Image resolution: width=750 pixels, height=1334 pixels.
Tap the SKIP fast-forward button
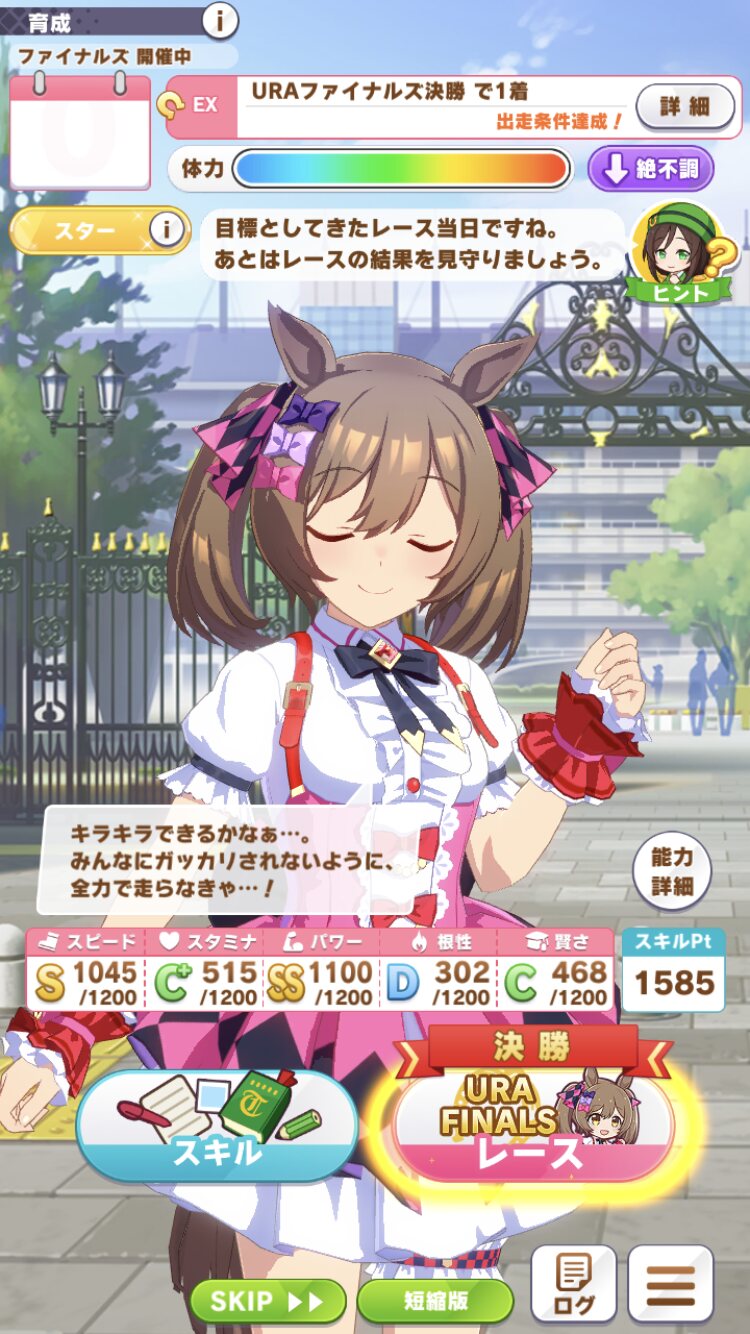coord(268,1300)
